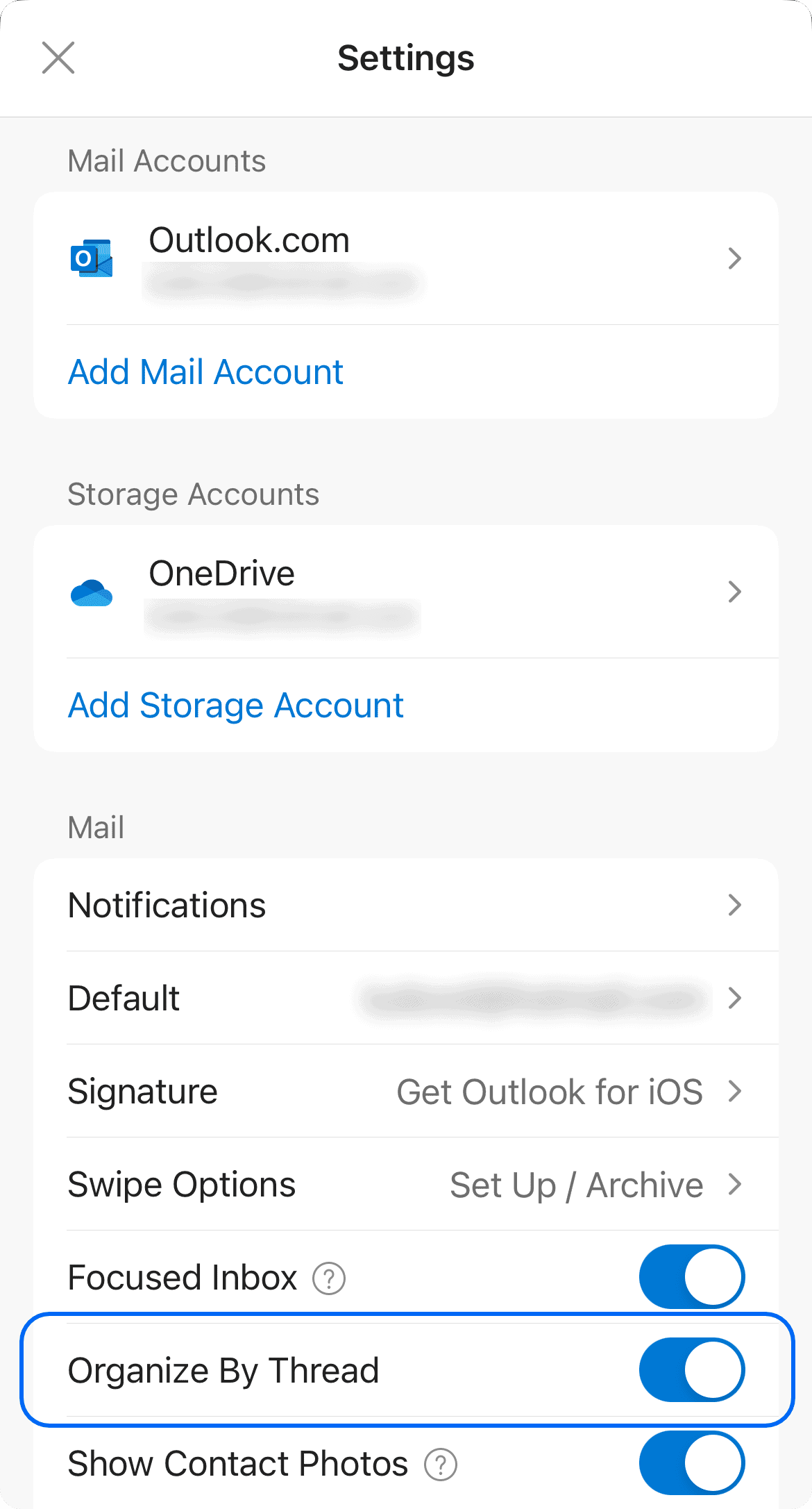Toggle Focused Inbox off
Image resolution: width=812 pixels, height=1509 pixels.
(691, 1276)
